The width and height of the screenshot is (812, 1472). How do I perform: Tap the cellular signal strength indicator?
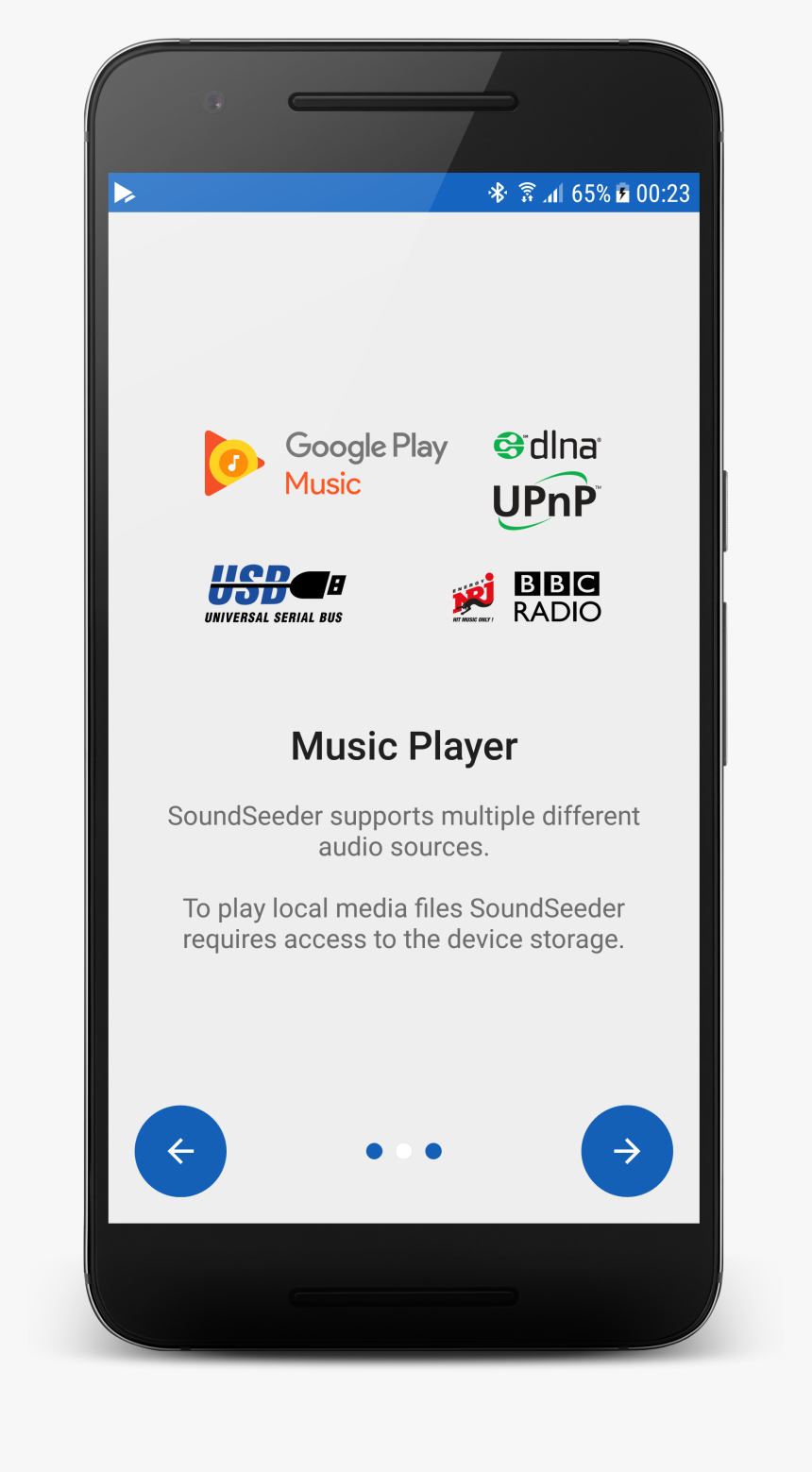click(x=553, y=192)
